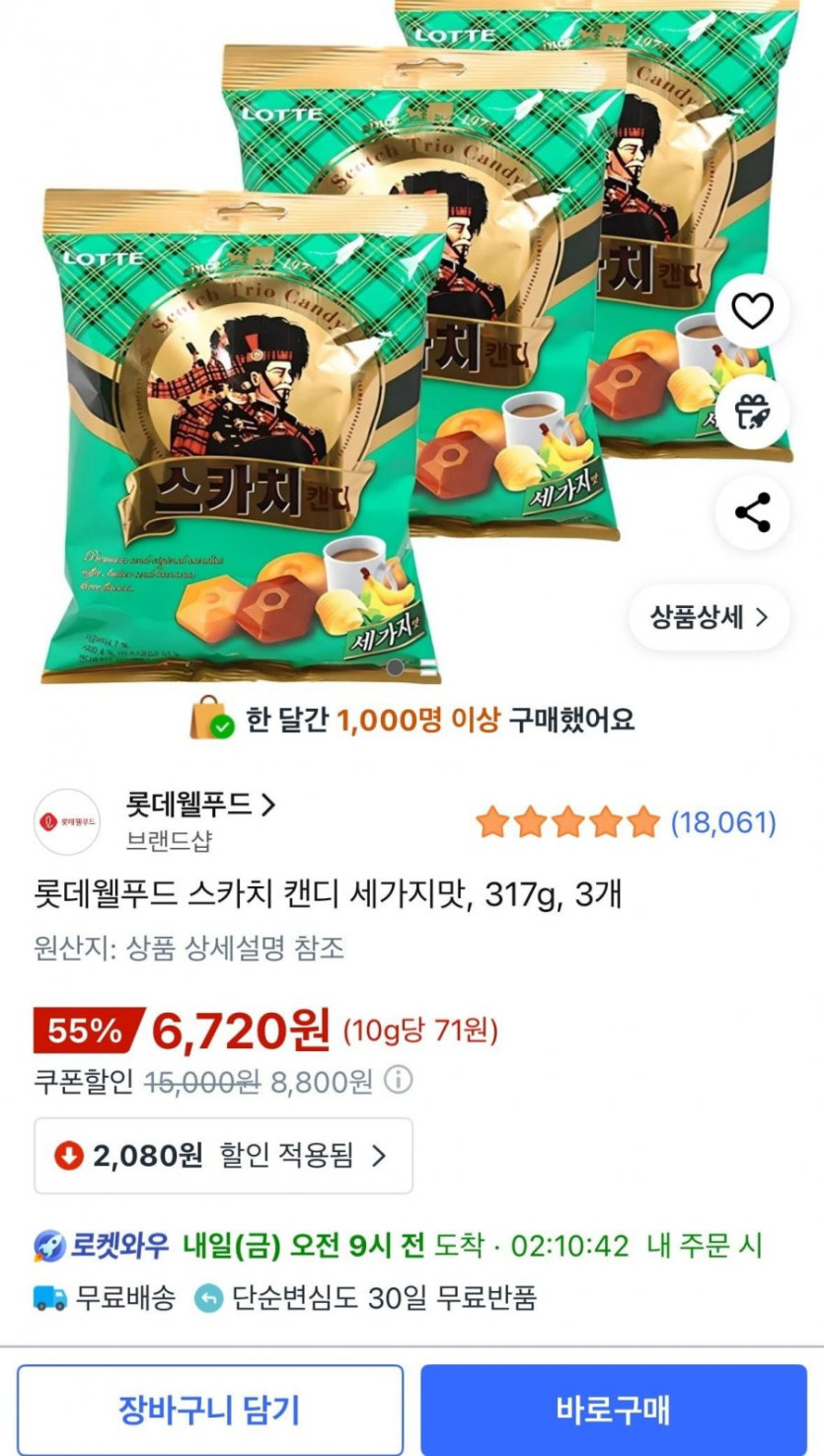Tap 장바구니 담기 to add to cart
Image resolution: width=824 pixels, height=1456 pixels.
[209, 1410]
